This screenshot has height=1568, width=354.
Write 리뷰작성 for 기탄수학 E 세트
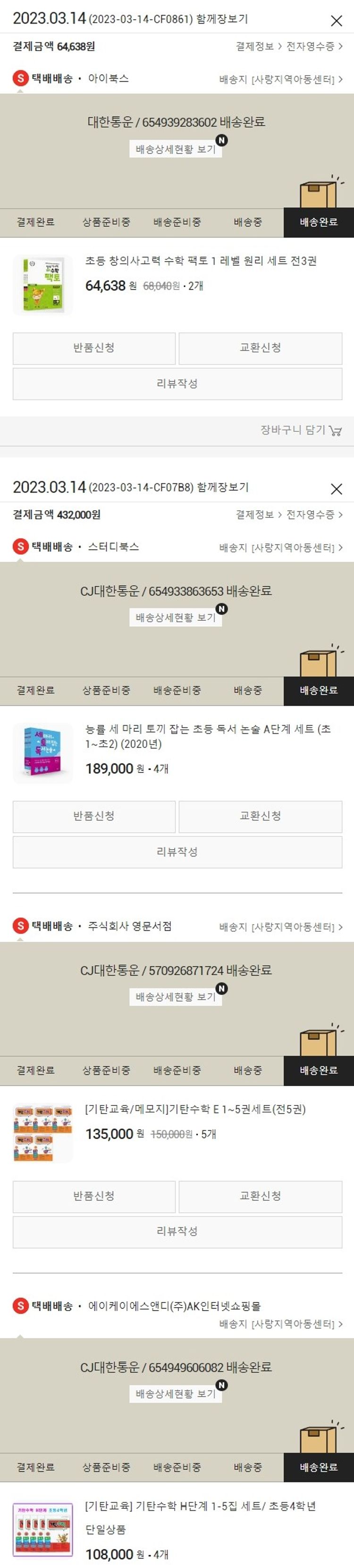[x=177, y=1231]
